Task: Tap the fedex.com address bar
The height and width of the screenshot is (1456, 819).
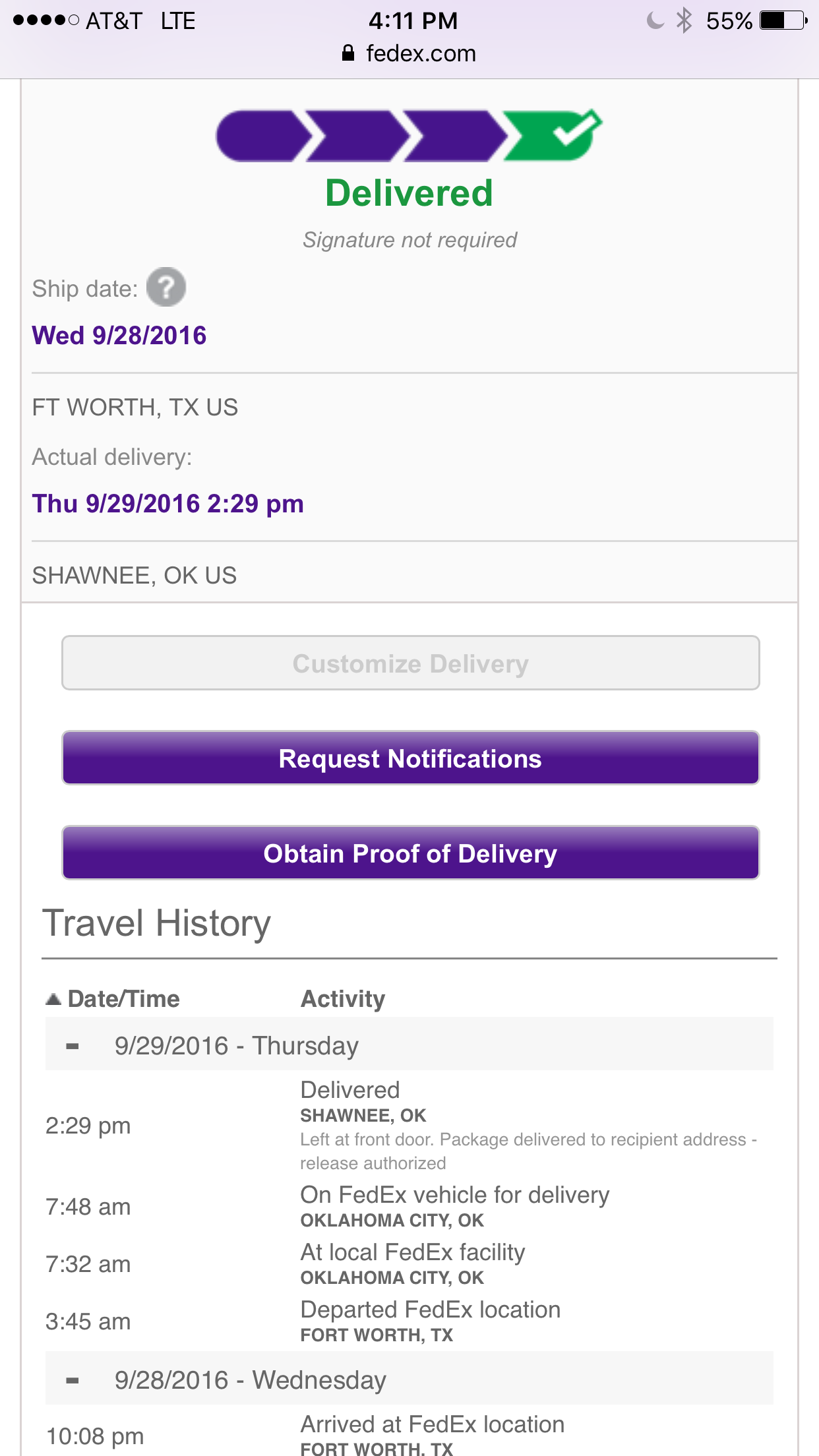Action: click(409, 53)
